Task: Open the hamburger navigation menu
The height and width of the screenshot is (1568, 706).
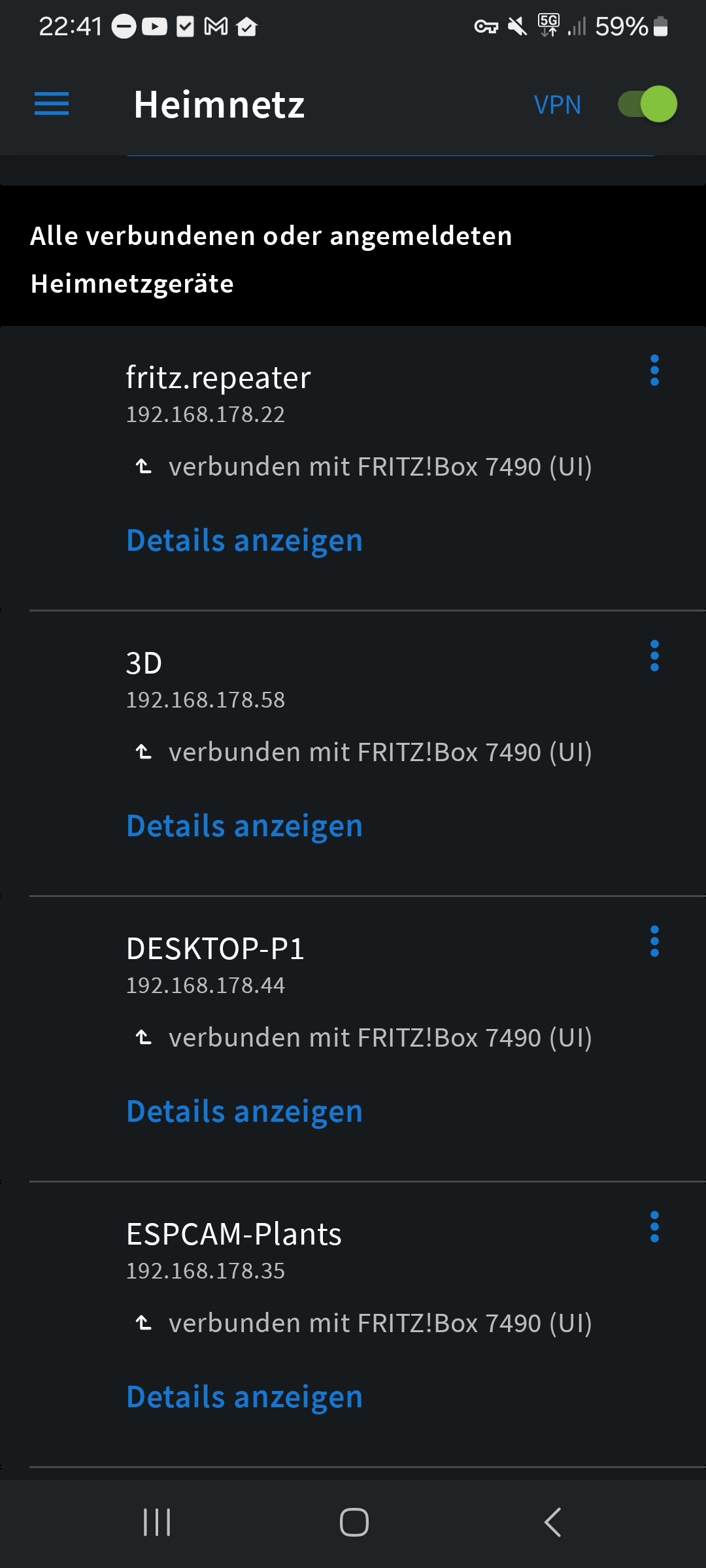Action: [x=52, y=105]
